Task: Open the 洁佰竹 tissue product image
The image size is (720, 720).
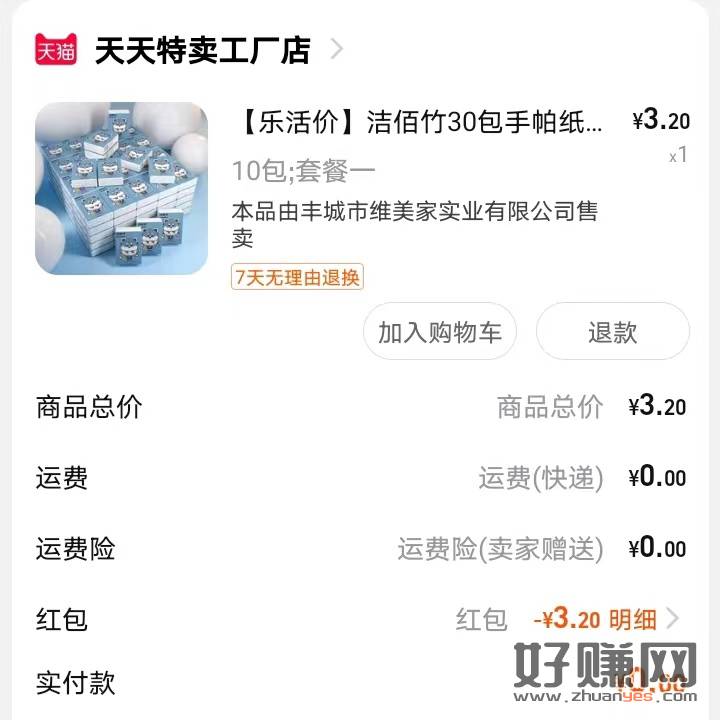Action: click(x=121, y=189)
